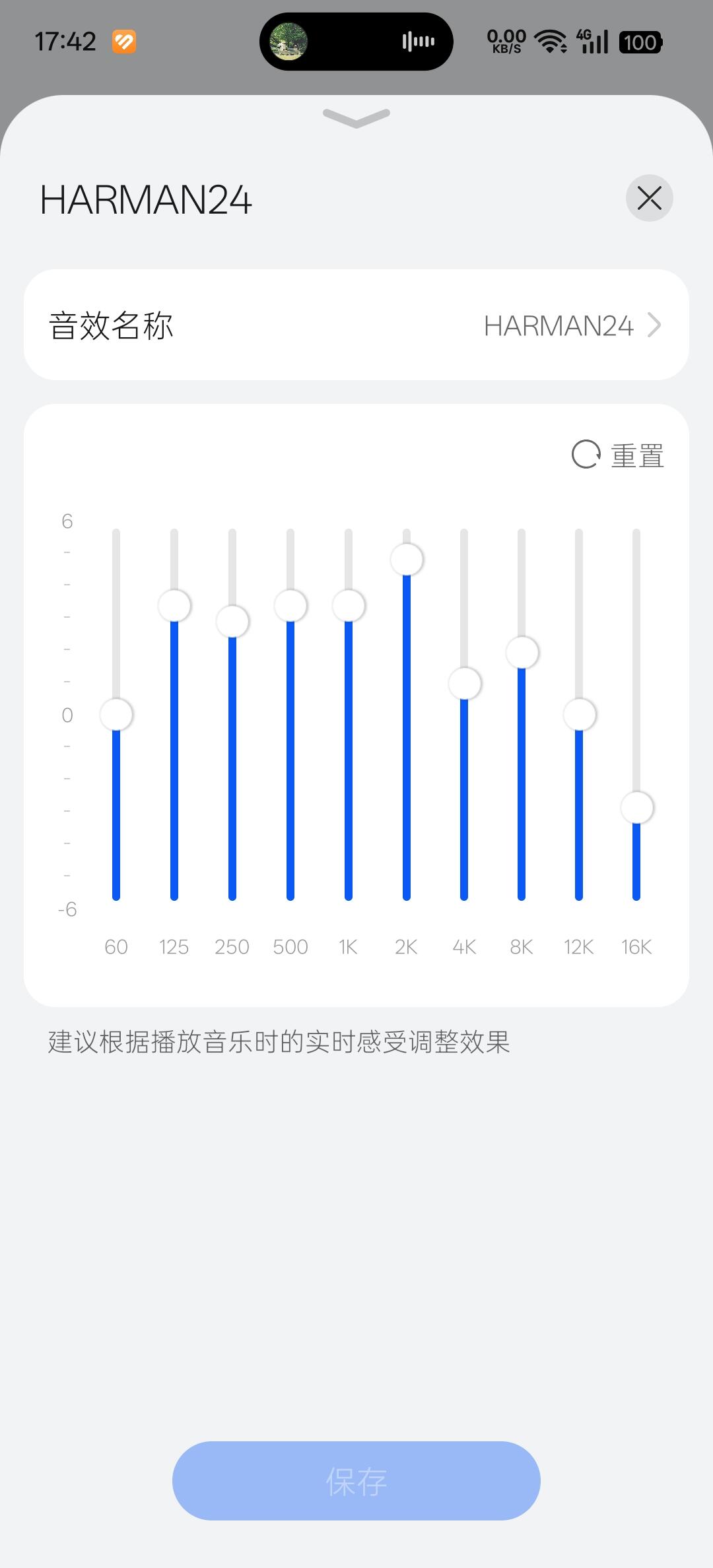
Task: Select the 250 Hz slider knob
Action: pos(232,621)
